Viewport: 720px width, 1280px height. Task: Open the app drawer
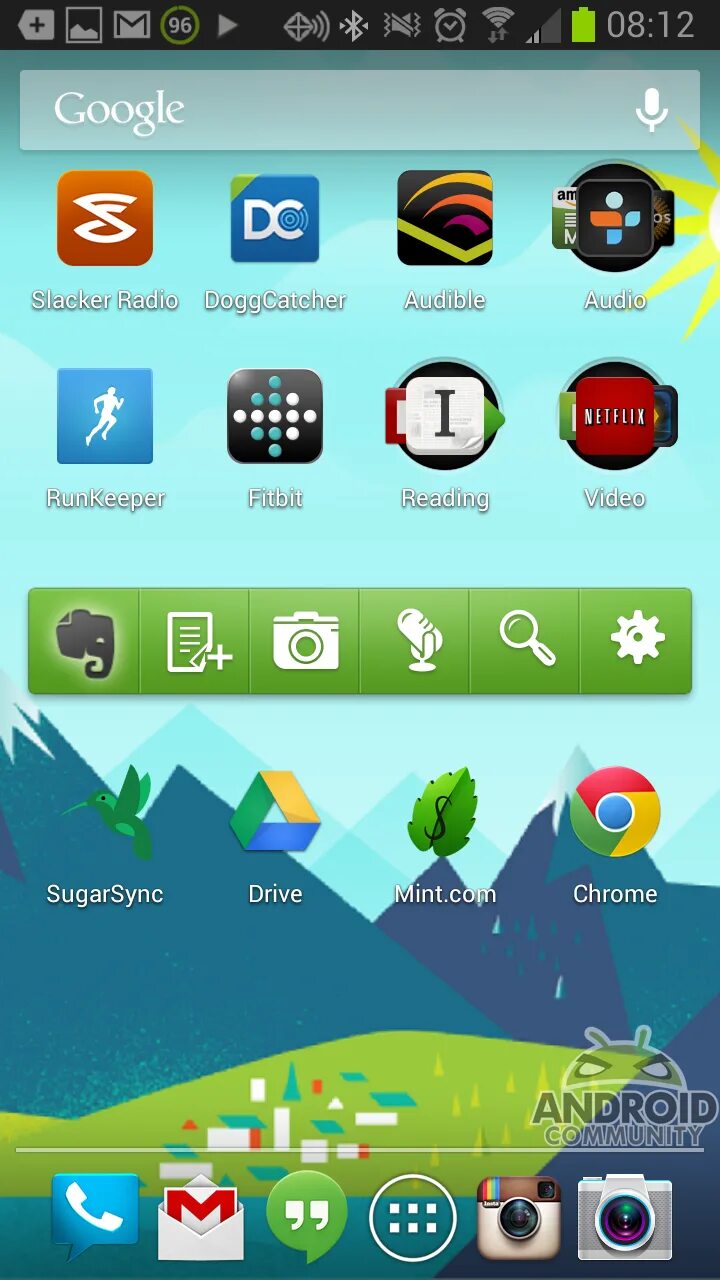click(412, 1218)
